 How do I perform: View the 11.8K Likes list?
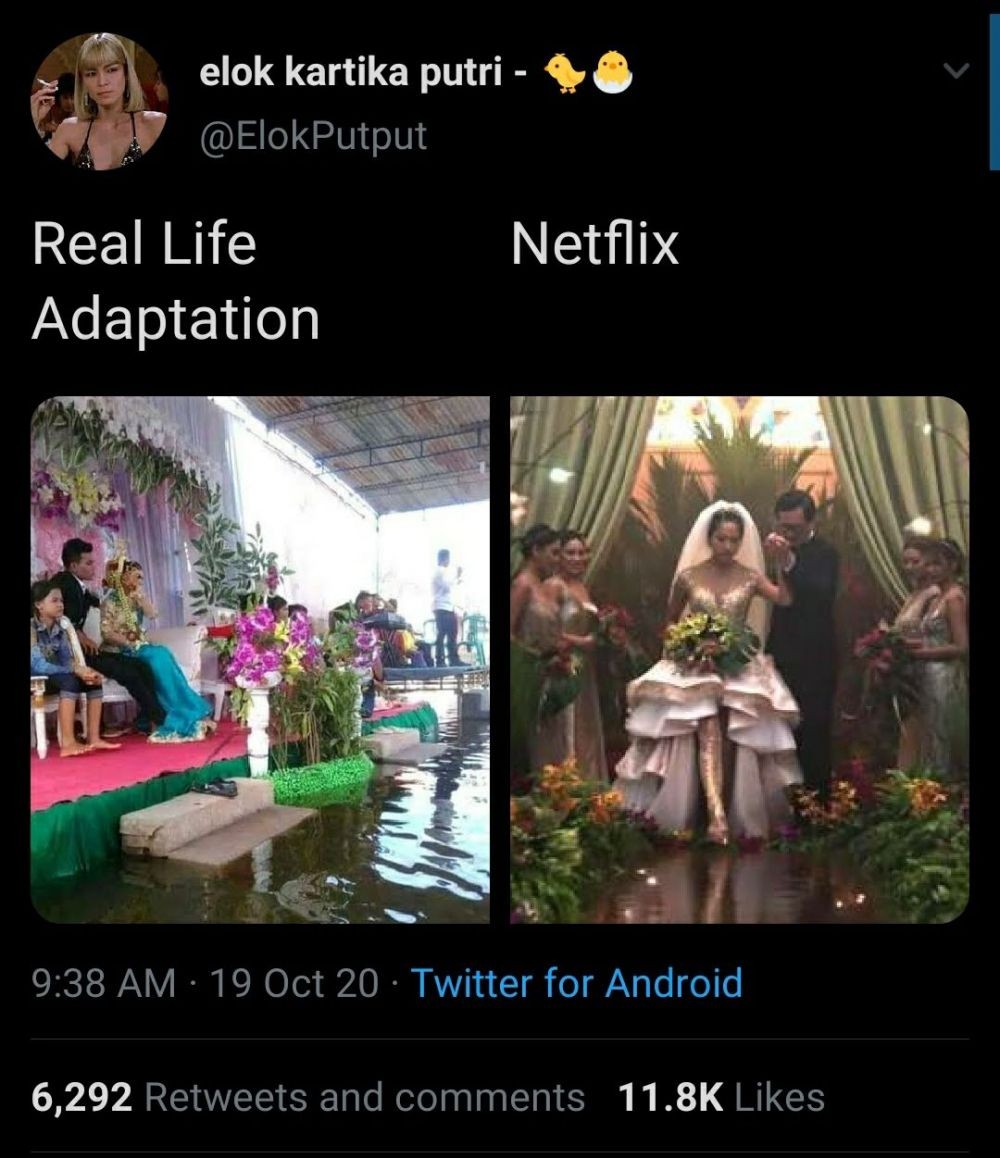click(x=721, y=1097)
